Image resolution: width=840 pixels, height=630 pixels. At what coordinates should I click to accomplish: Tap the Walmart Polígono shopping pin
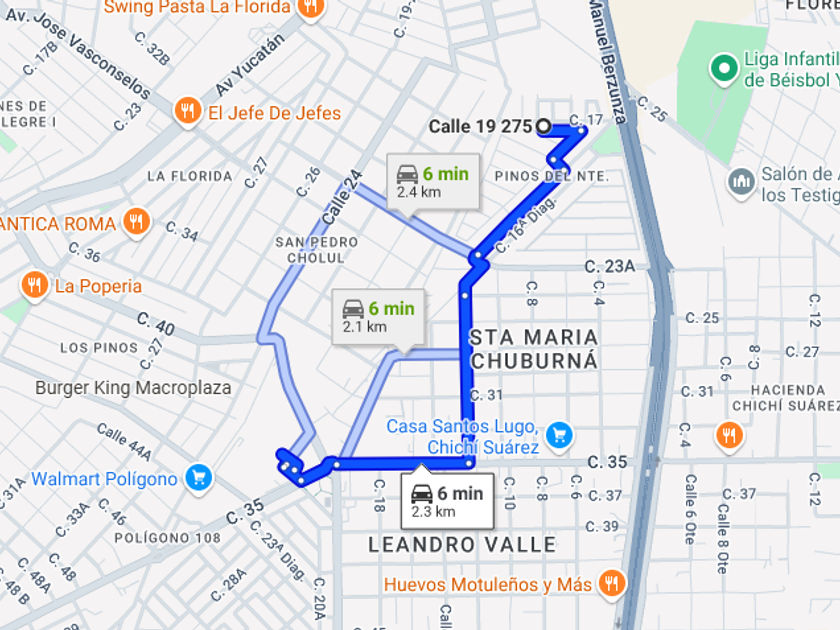coord(199,478)
